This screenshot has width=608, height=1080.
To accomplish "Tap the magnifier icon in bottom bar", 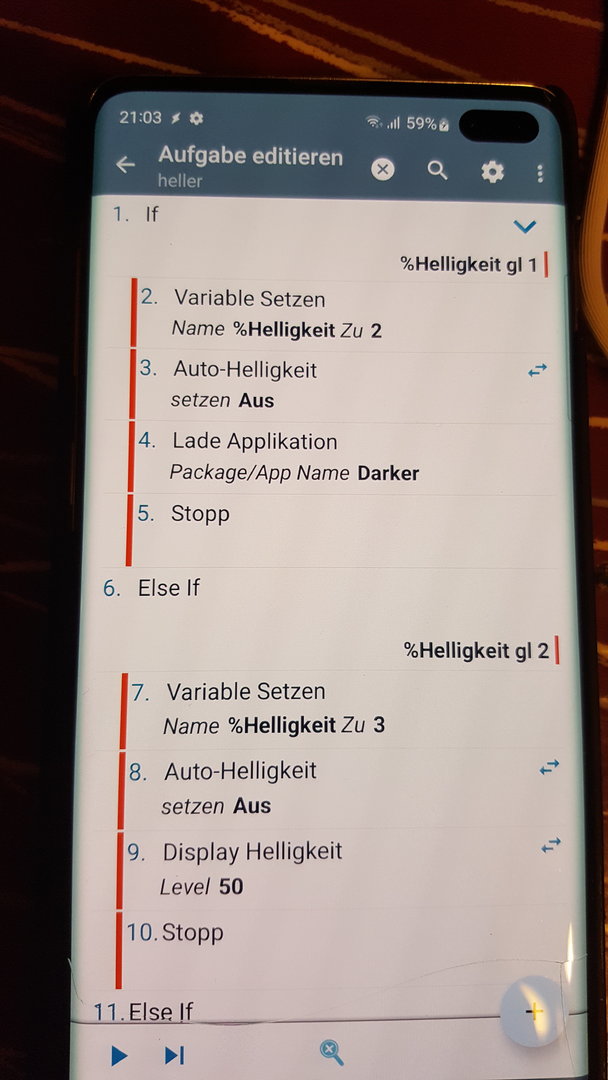I will pyautogui.click(x=332, y=1052).
